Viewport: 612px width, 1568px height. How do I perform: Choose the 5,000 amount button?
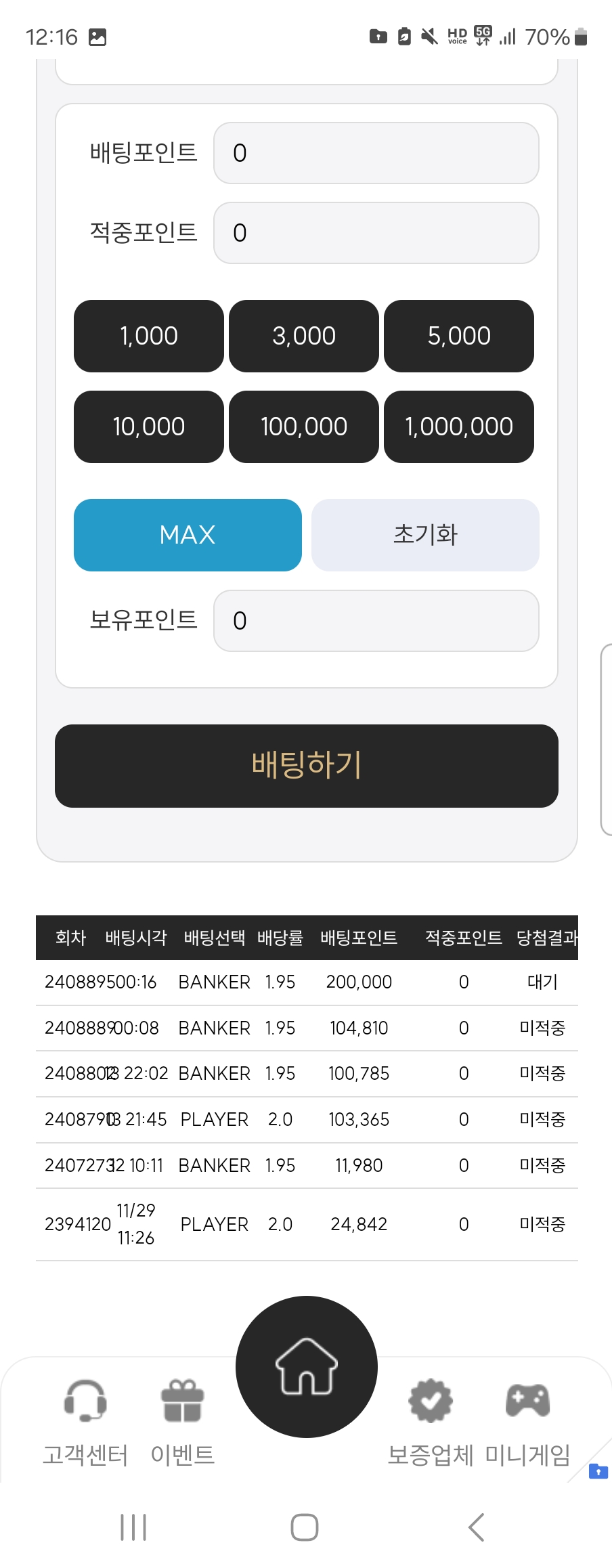click(459, 336)
